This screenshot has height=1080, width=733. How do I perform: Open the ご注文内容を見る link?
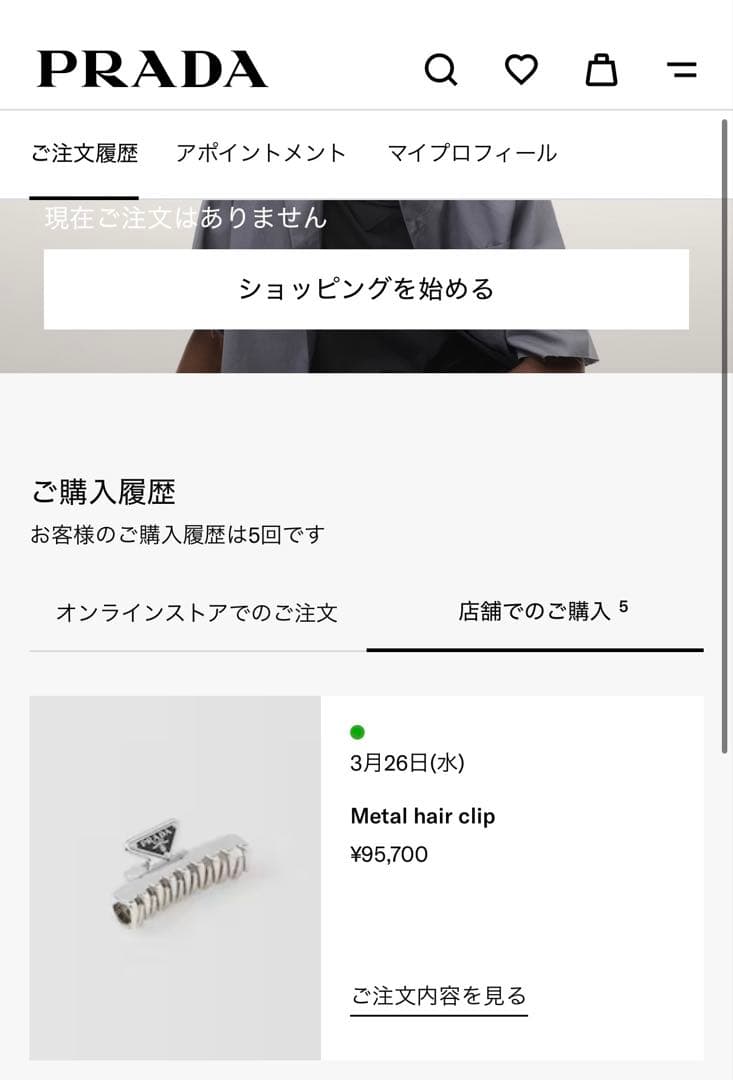tap(438, 995)
